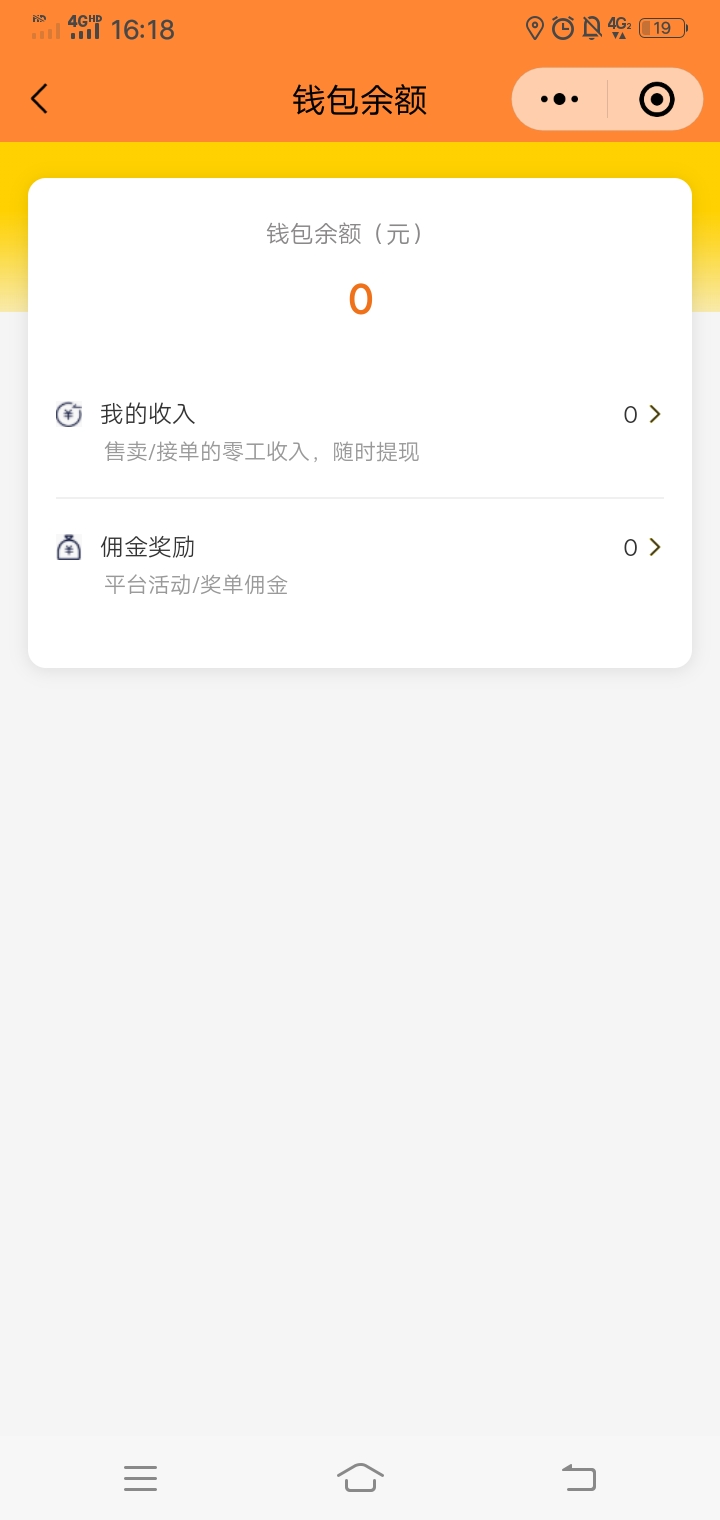Tap the system home button
720x1520 pixels.
(x=360, y=1477)
